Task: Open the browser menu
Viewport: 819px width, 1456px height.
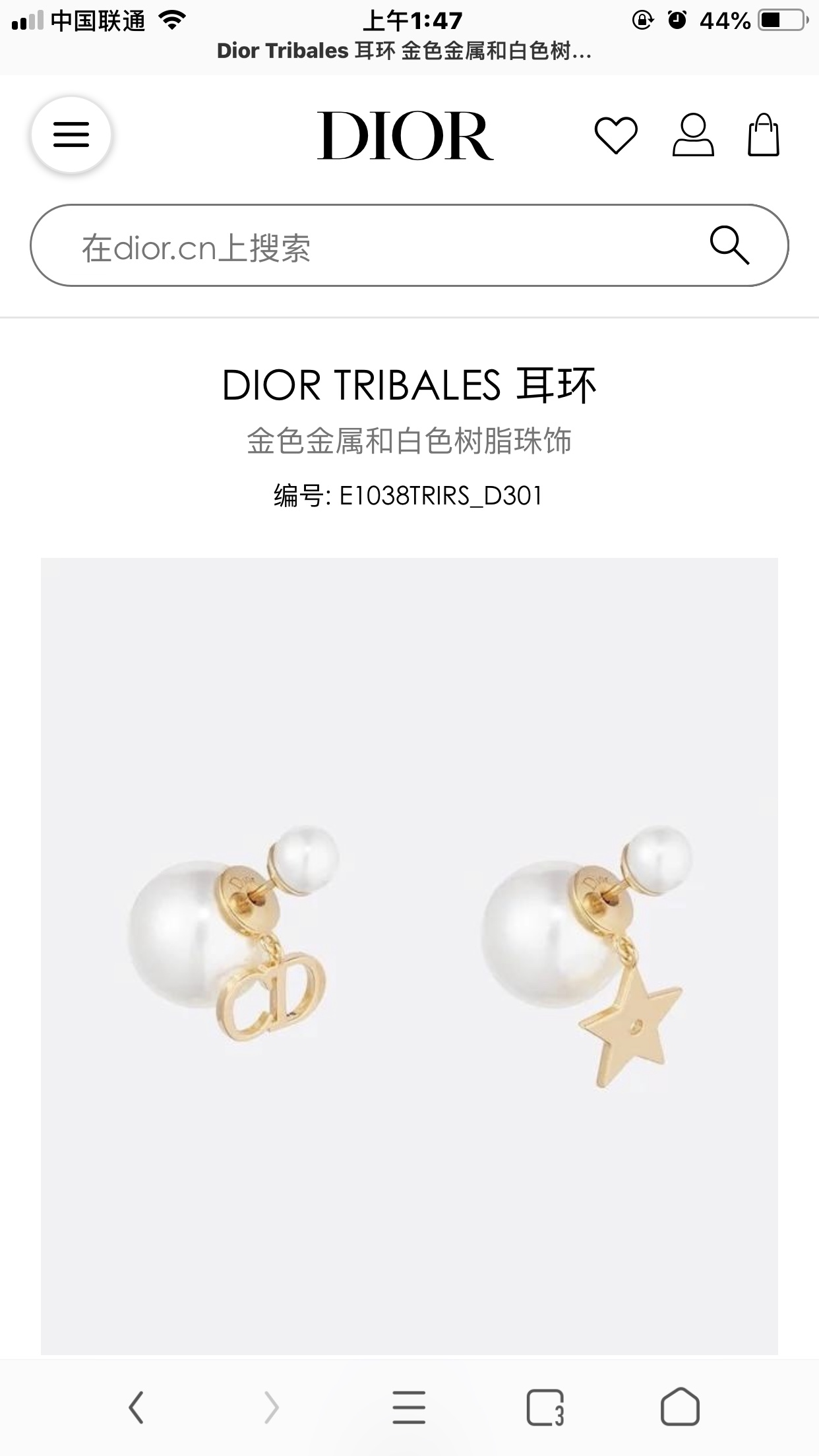Action: (409, 1408)
